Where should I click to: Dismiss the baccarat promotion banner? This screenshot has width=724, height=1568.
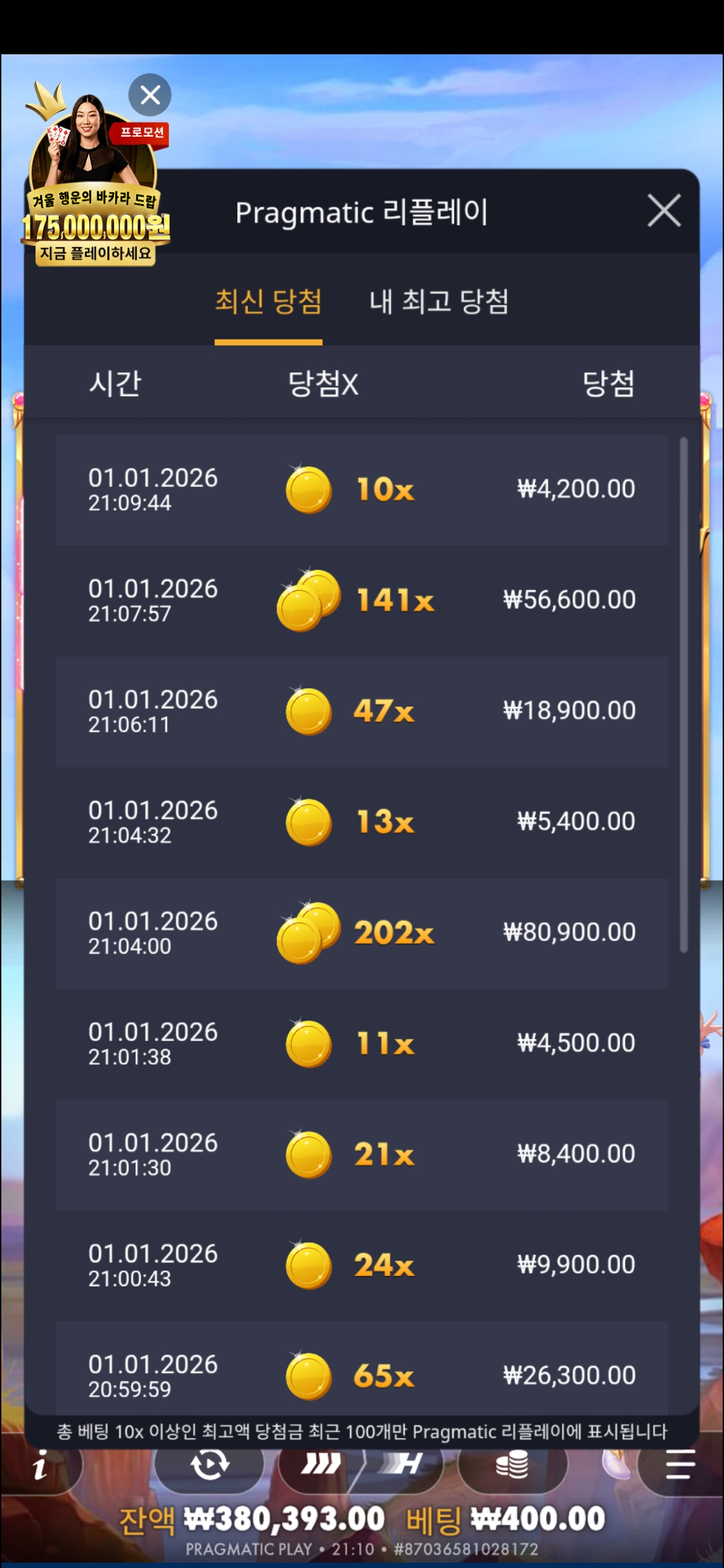pos(150,94)
